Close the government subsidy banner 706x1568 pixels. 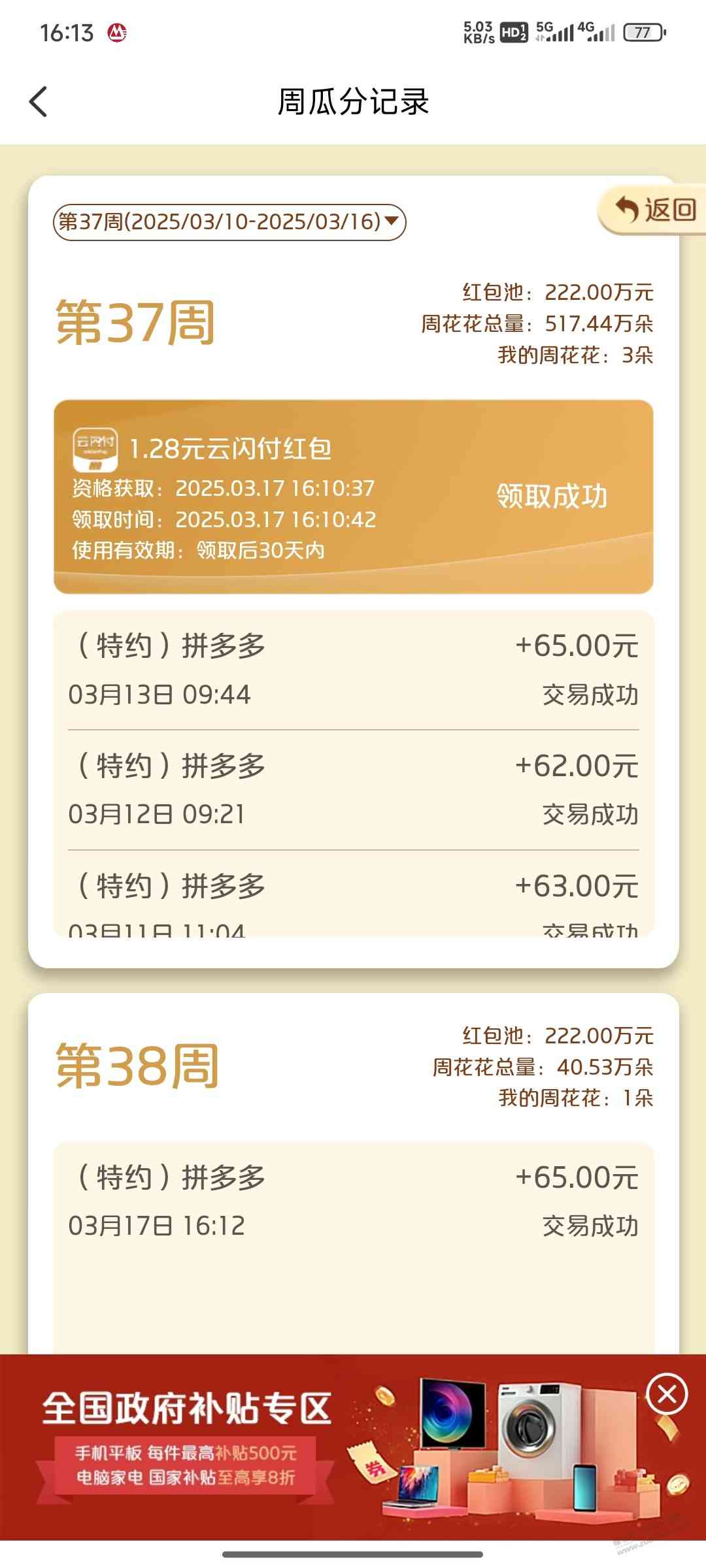[x=666, y=1395]
